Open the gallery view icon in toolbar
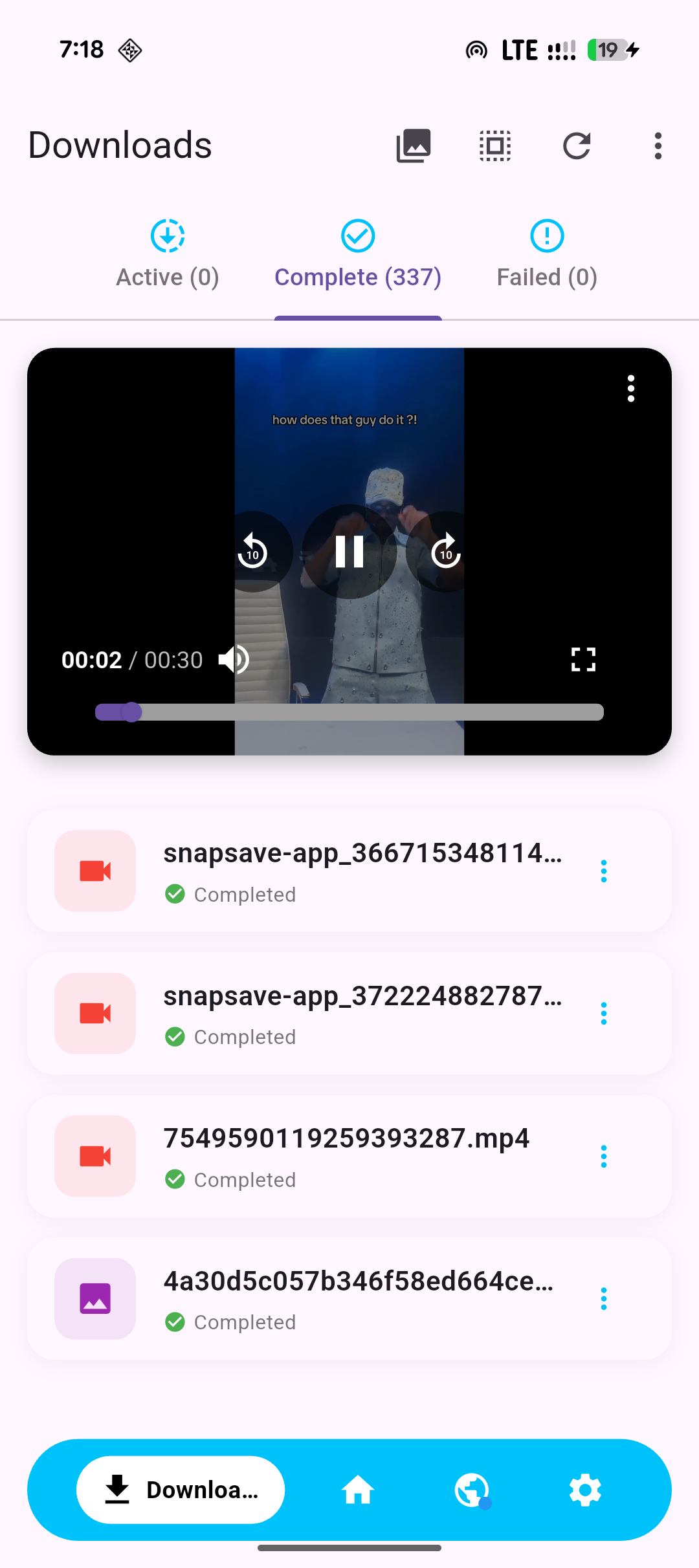 [x=413, y=145]
